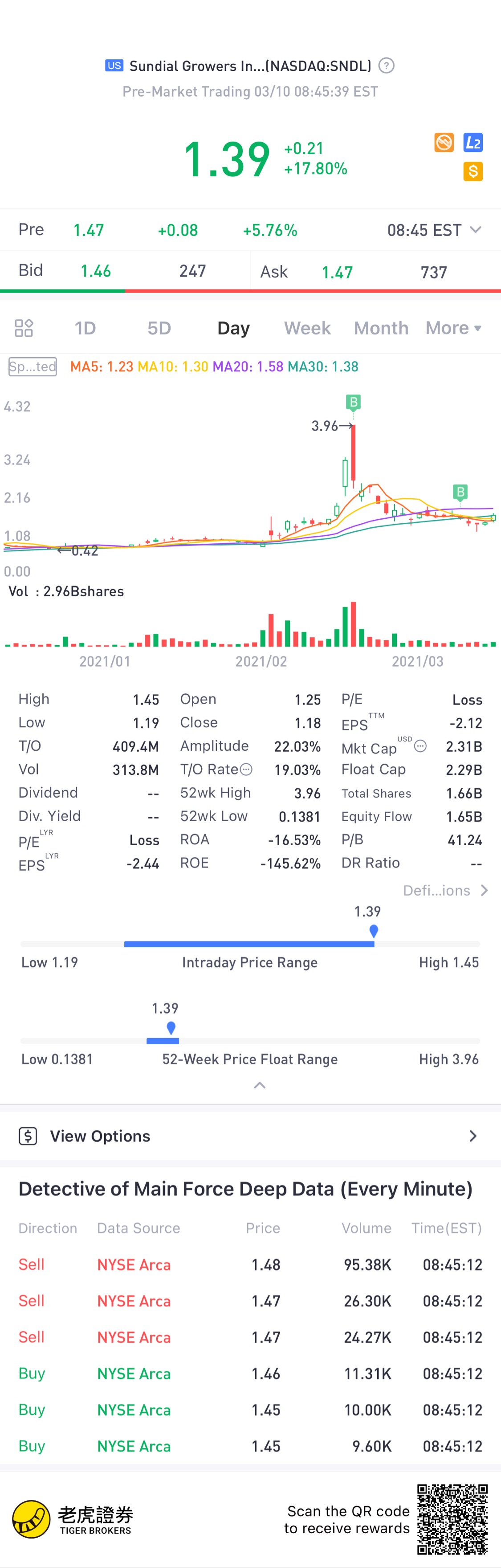Open the More chart periods dropdown
501x1568 pixels.
pyautogui.click(x=453, y=328)
